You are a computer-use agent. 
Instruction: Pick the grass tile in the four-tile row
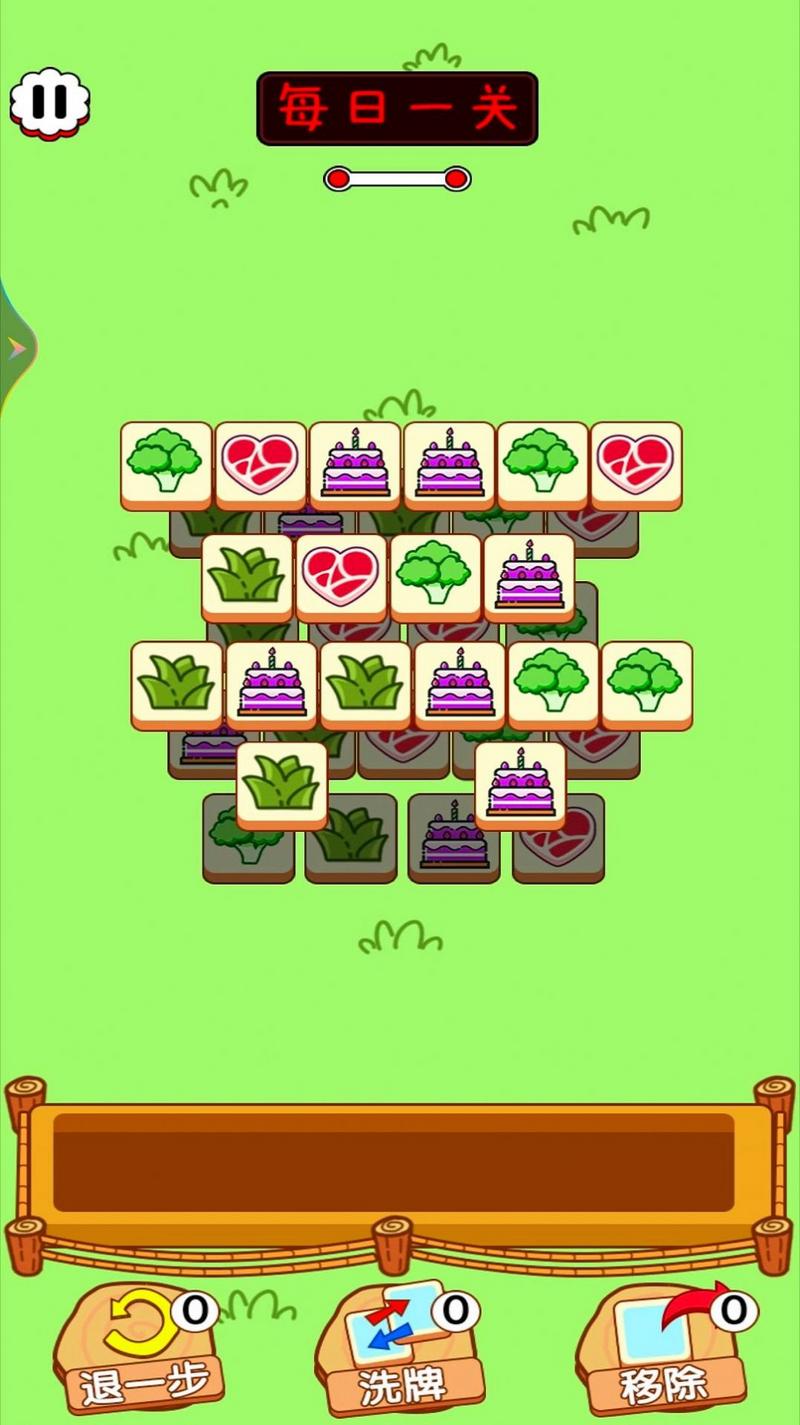246,577
